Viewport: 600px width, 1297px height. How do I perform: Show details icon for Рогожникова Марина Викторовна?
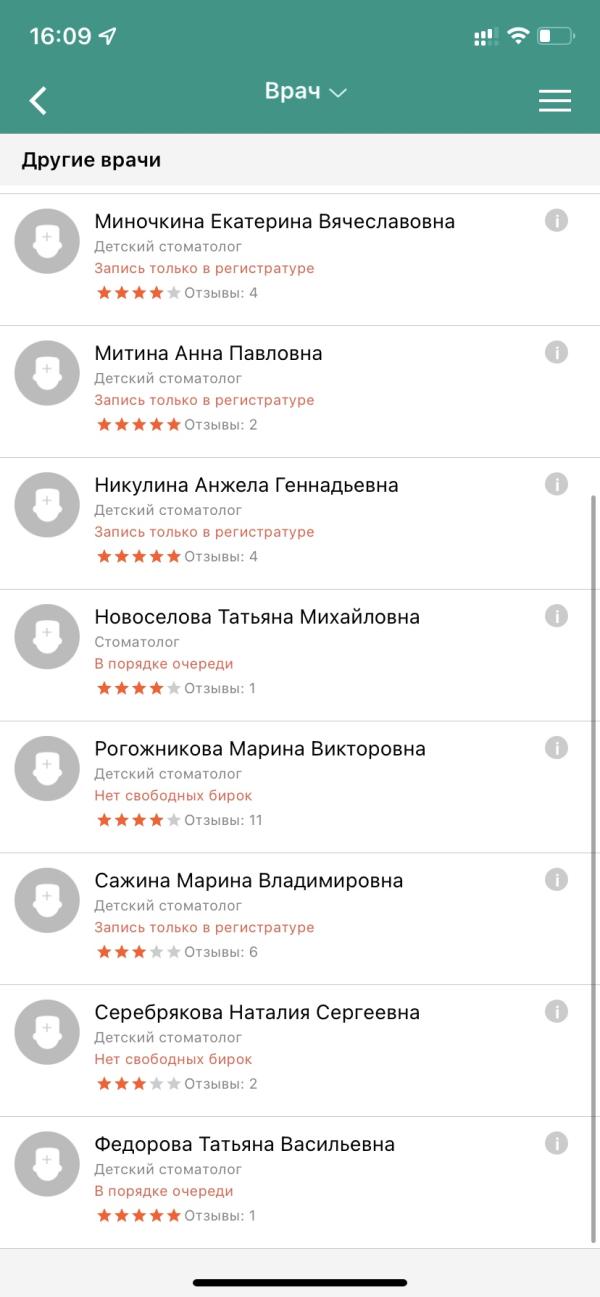[557, 748]
